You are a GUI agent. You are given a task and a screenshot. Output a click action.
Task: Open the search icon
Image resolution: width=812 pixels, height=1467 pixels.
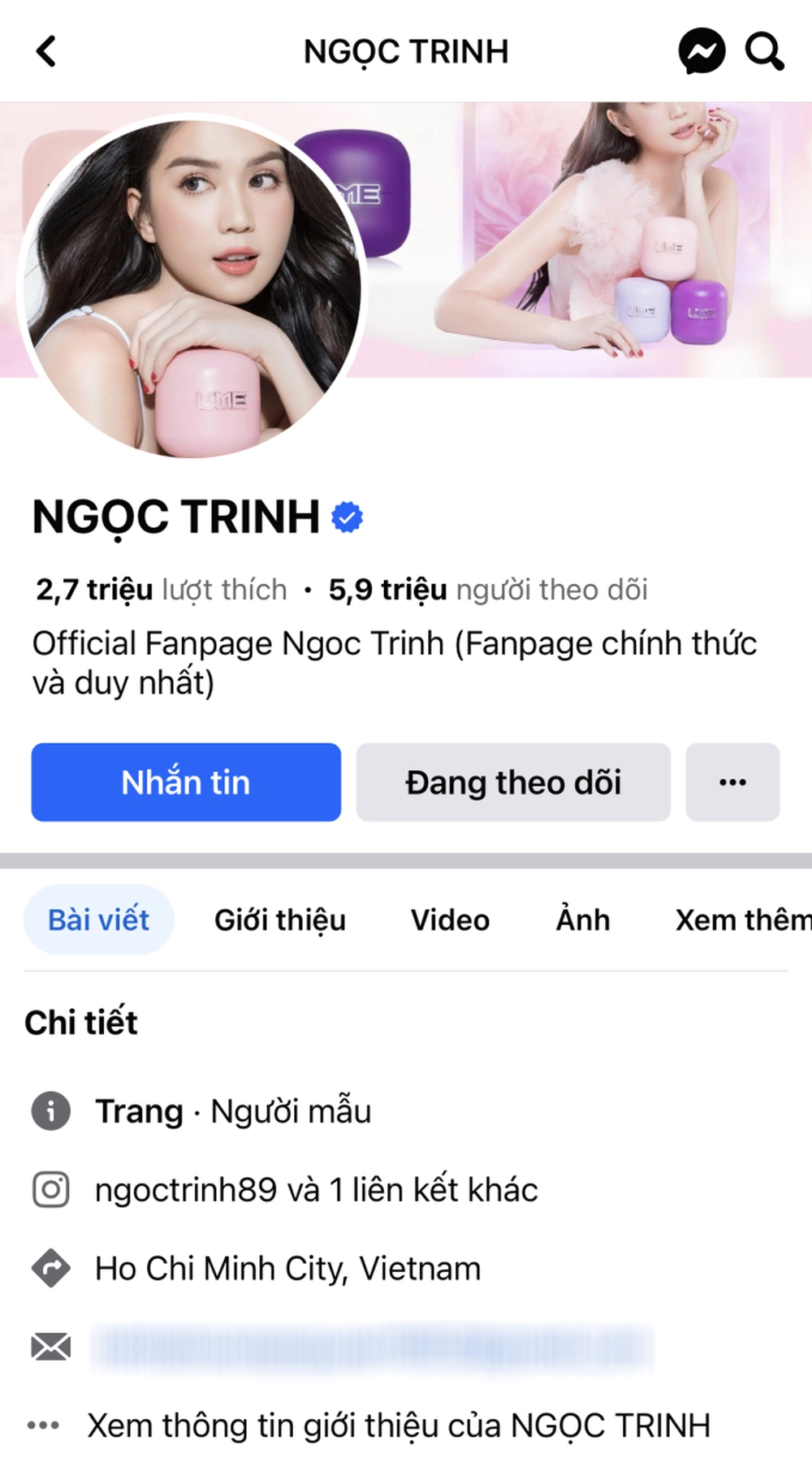click(763, 50)
